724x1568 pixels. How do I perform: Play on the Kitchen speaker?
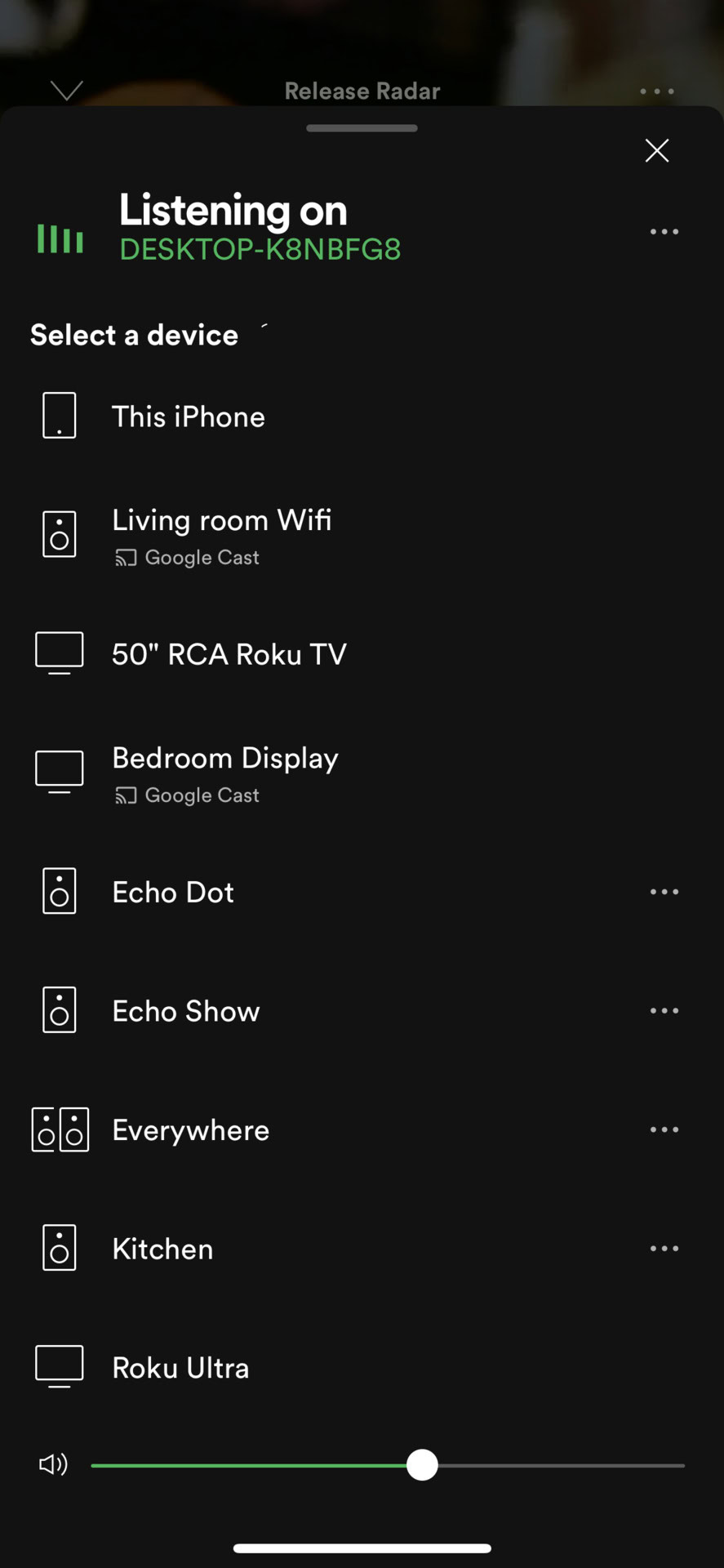[162, 1249]
